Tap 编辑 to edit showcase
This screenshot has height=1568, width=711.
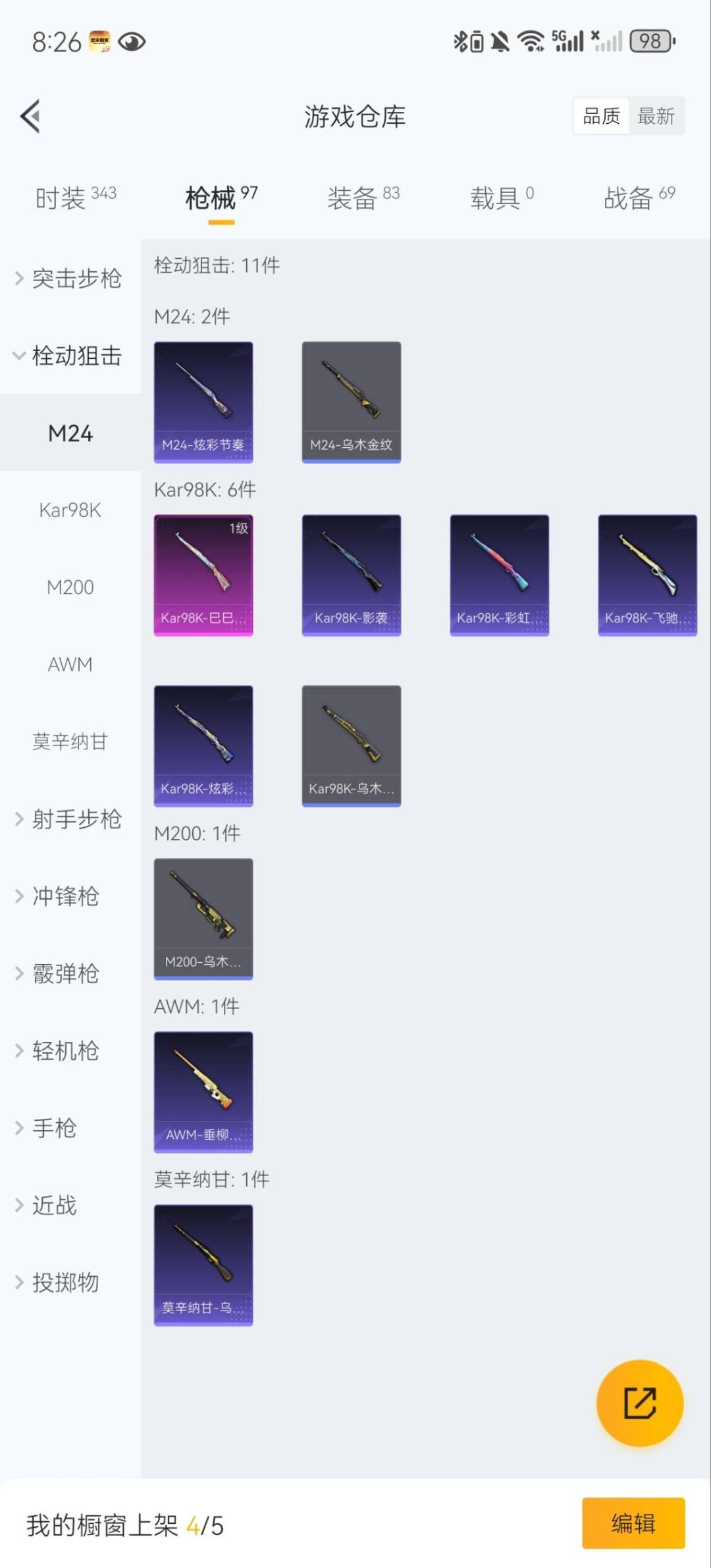[x=633, y=1523]
